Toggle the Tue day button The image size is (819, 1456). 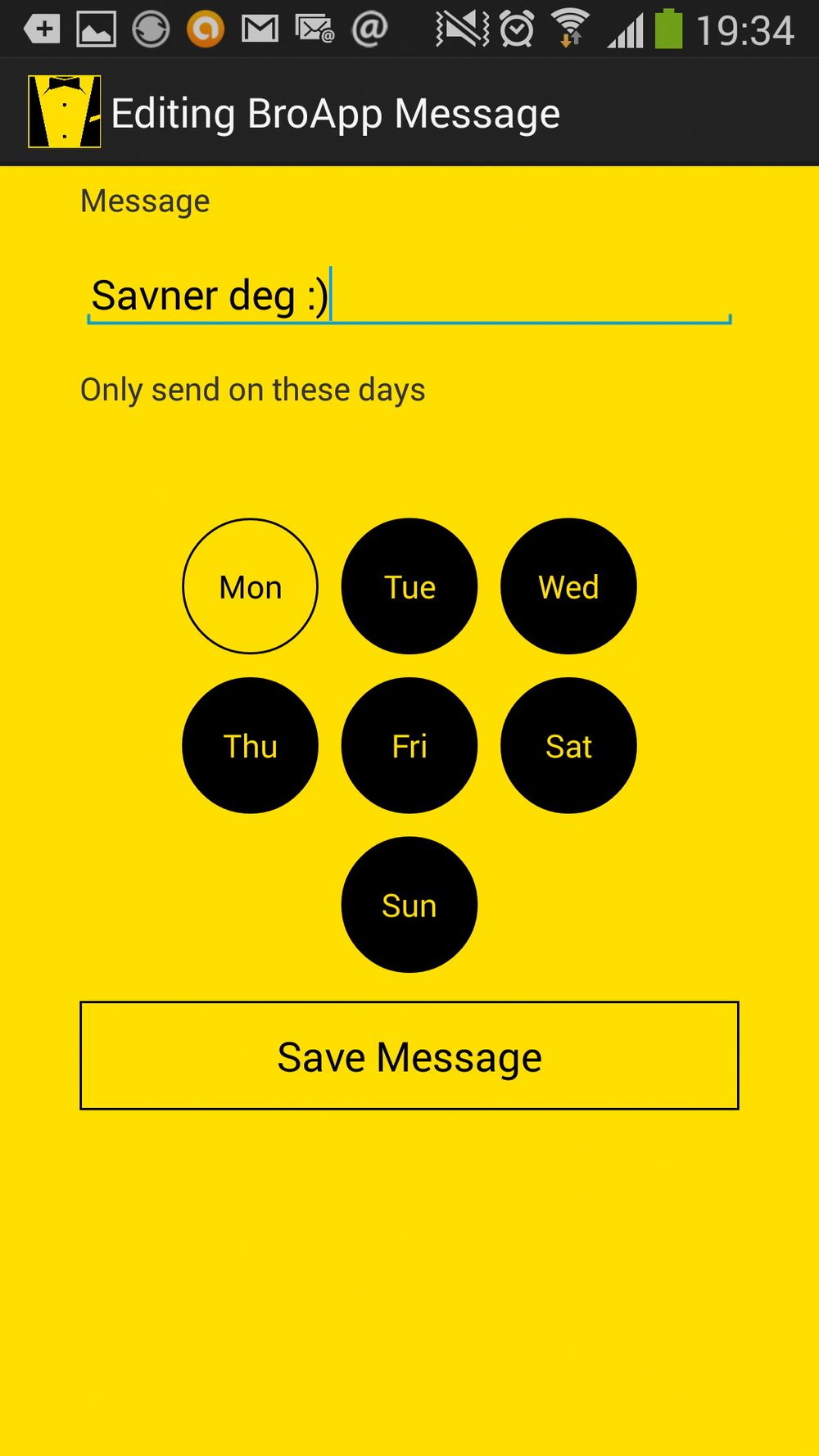point(409,586)
